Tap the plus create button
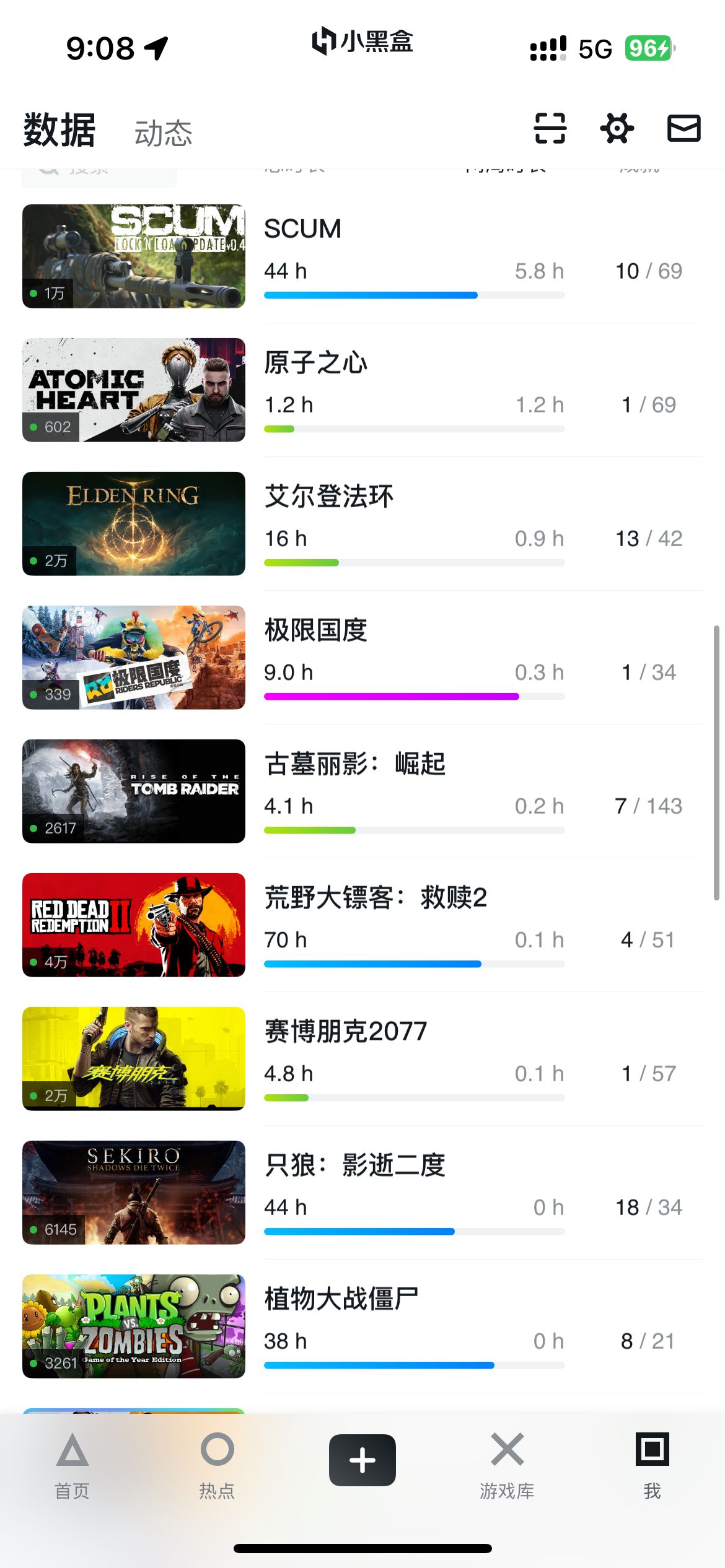The width and height of the screenshot is (725, 1568). click(362, 1460)
